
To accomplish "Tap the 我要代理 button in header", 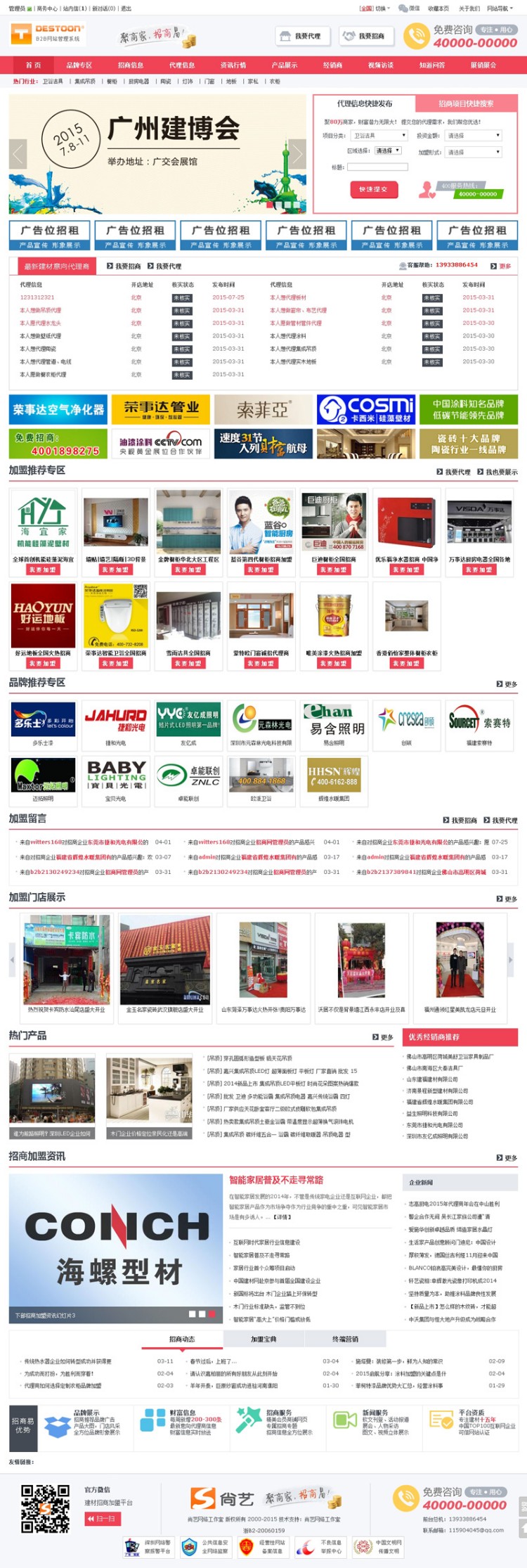I will [x=303, y=36].
